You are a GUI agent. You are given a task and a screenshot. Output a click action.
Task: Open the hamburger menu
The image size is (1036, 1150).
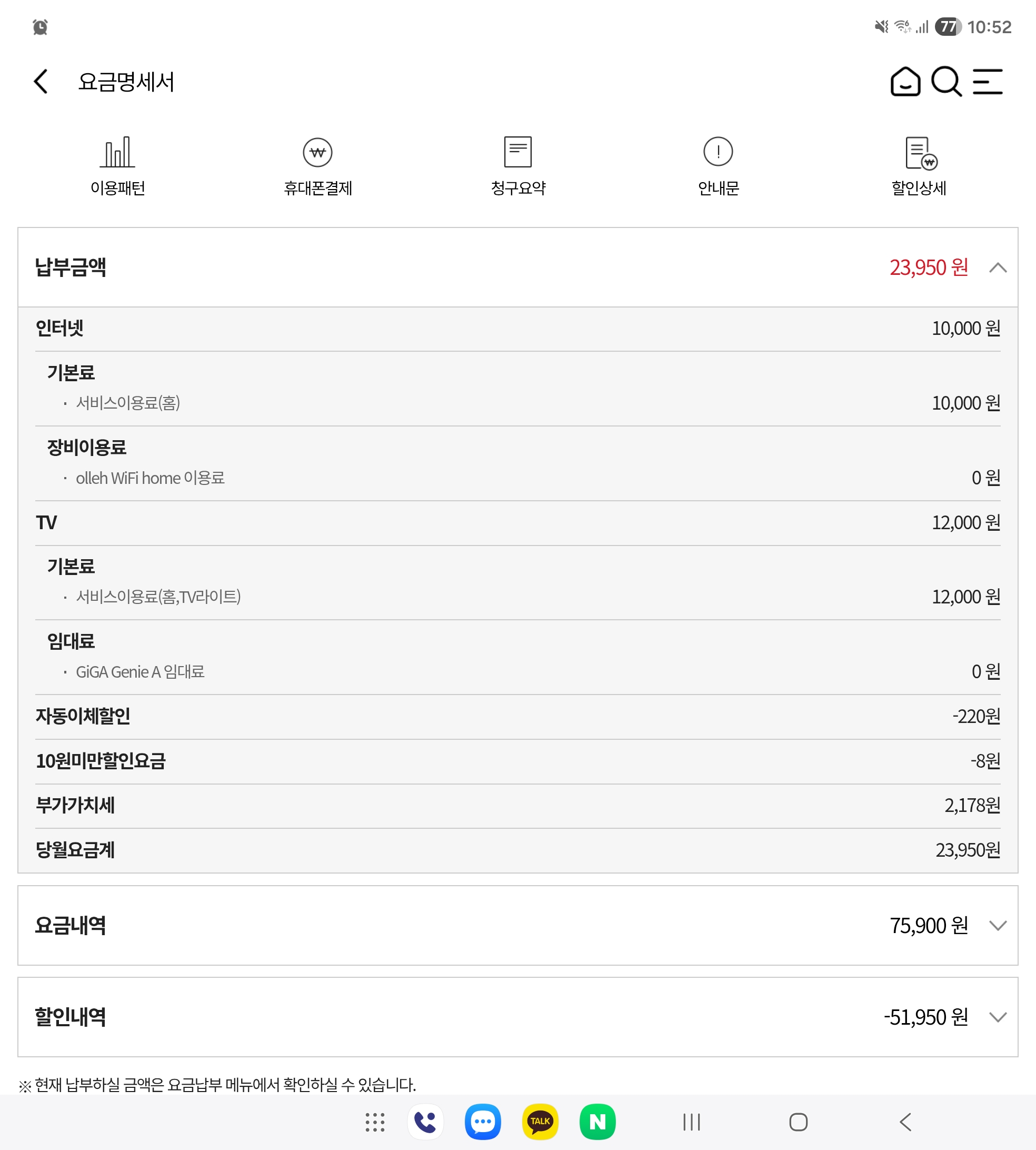click(988, 82)
